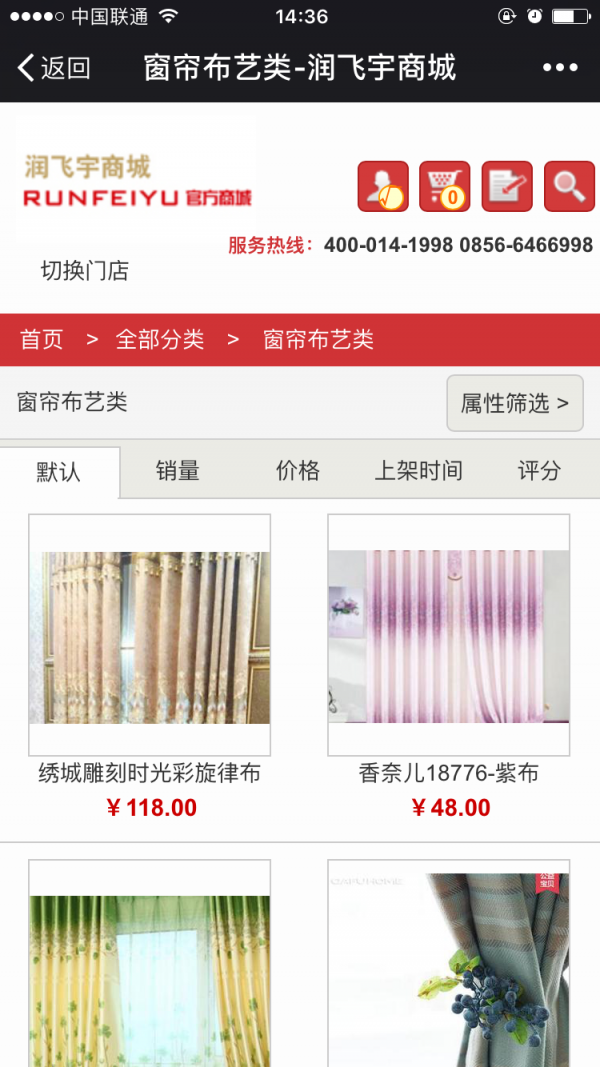The height and width of the screenshot is (1067, 600).
Task: Open product 香奈儿18776-紫布
Action: coord(449,637)
